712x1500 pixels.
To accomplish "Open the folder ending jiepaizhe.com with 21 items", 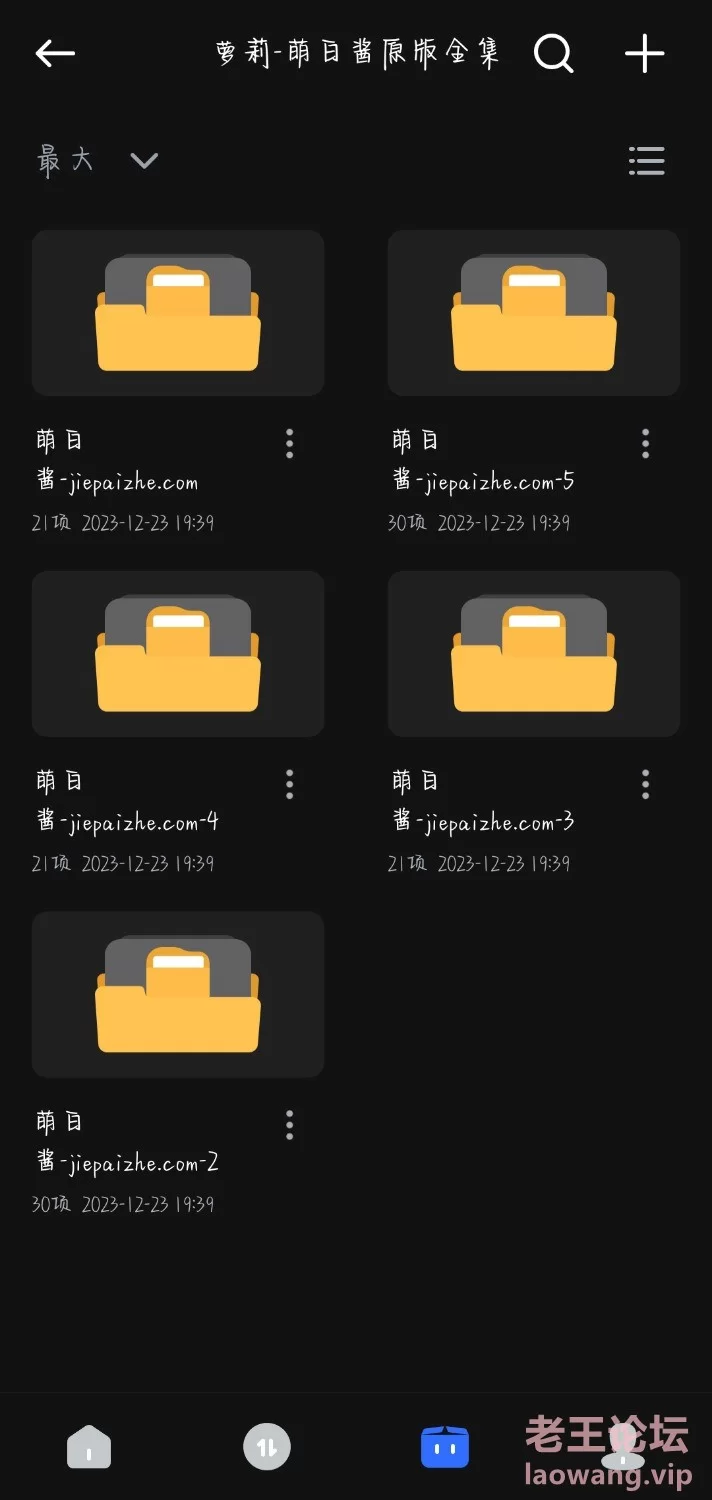I will coord(178,313).
